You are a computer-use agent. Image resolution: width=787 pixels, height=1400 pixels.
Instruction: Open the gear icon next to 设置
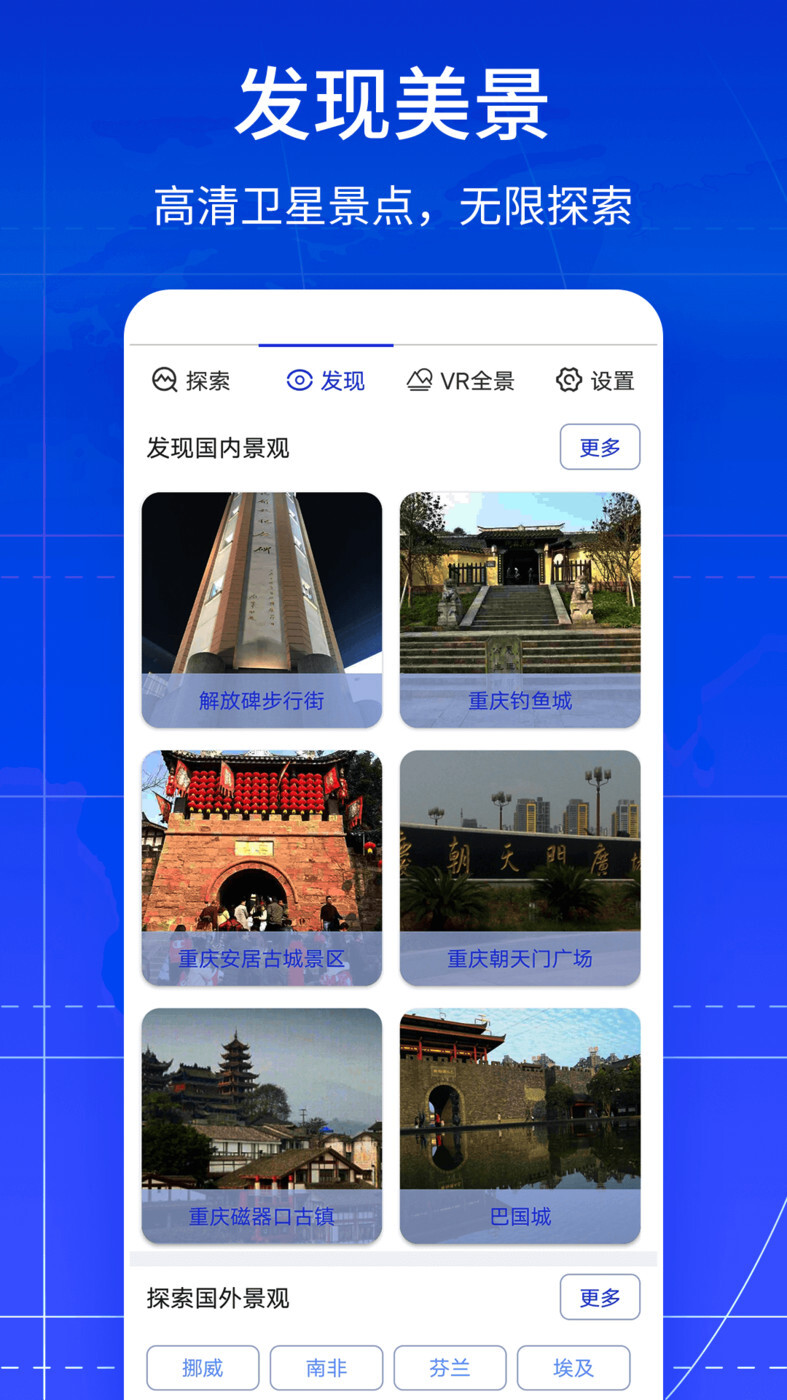click(568, 380)
